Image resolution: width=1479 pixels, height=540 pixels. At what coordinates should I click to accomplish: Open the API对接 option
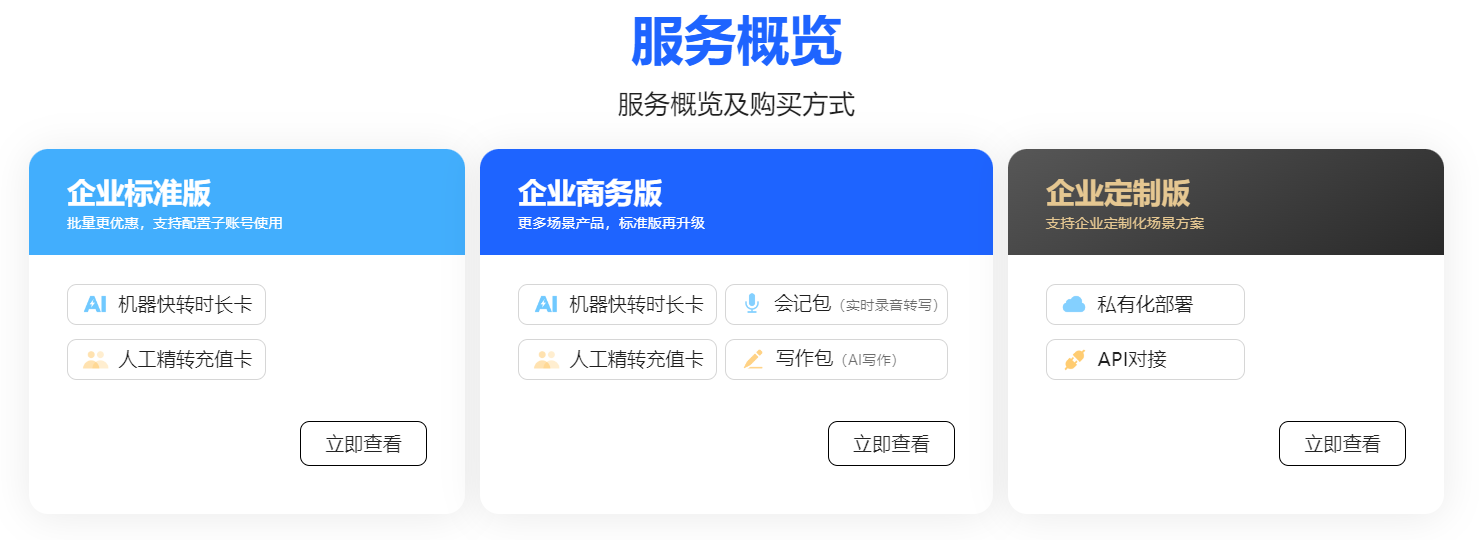coord(1145,360)
